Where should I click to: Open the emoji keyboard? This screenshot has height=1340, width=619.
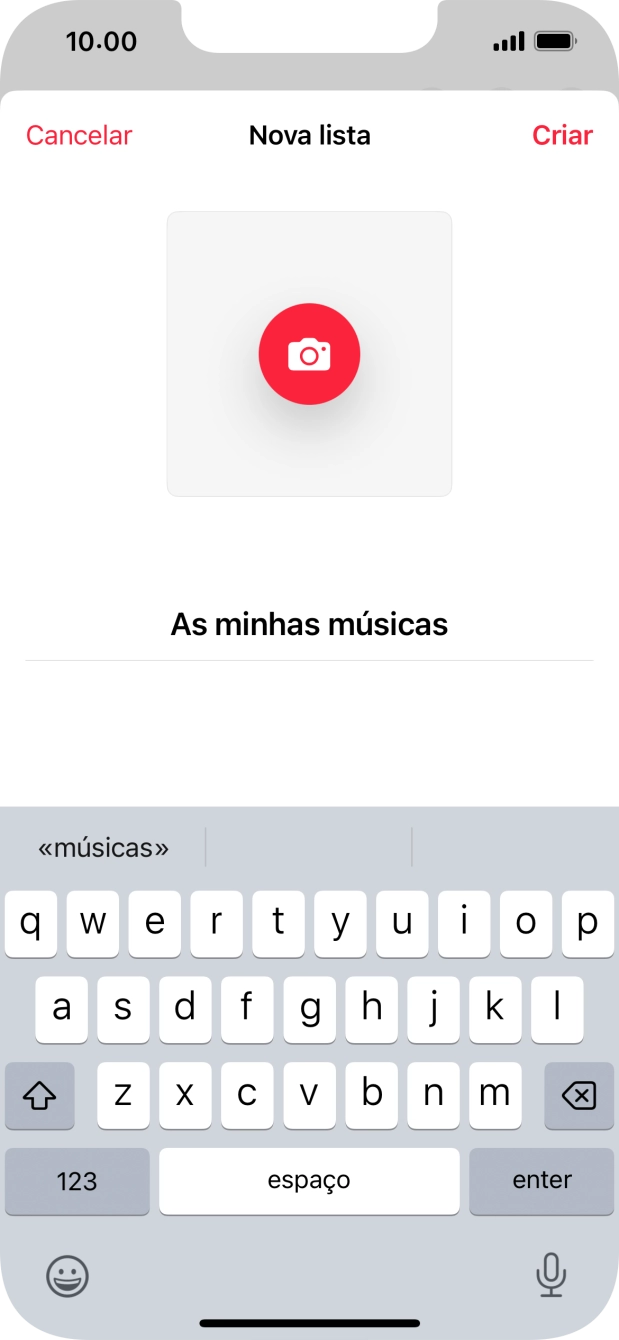tap(68, 1275)
